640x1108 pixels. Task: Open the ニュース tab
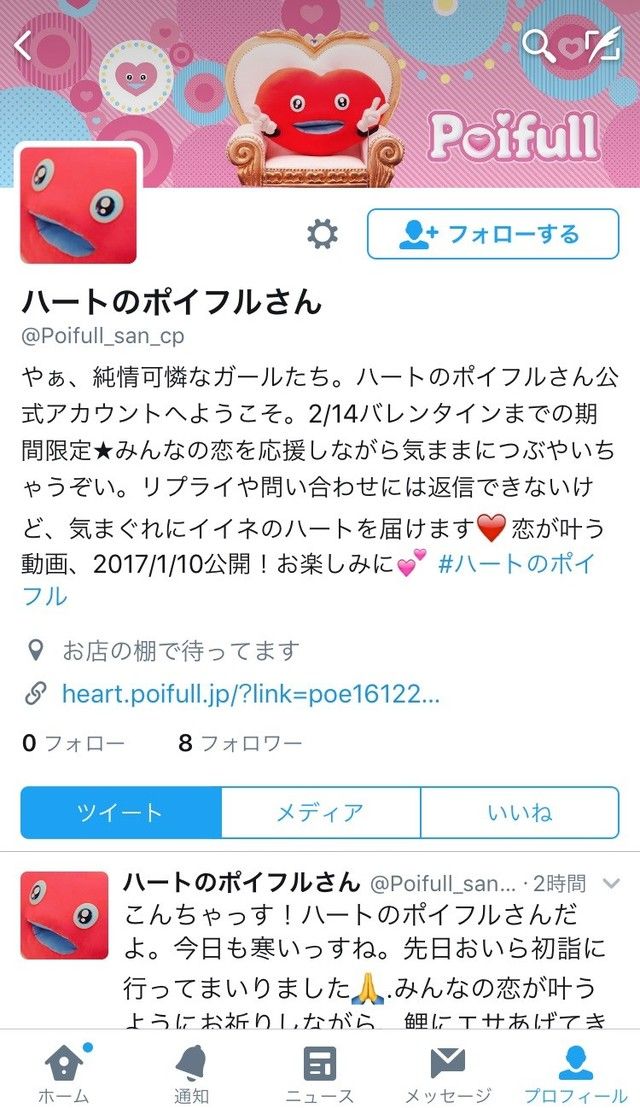pos(320,1072)
